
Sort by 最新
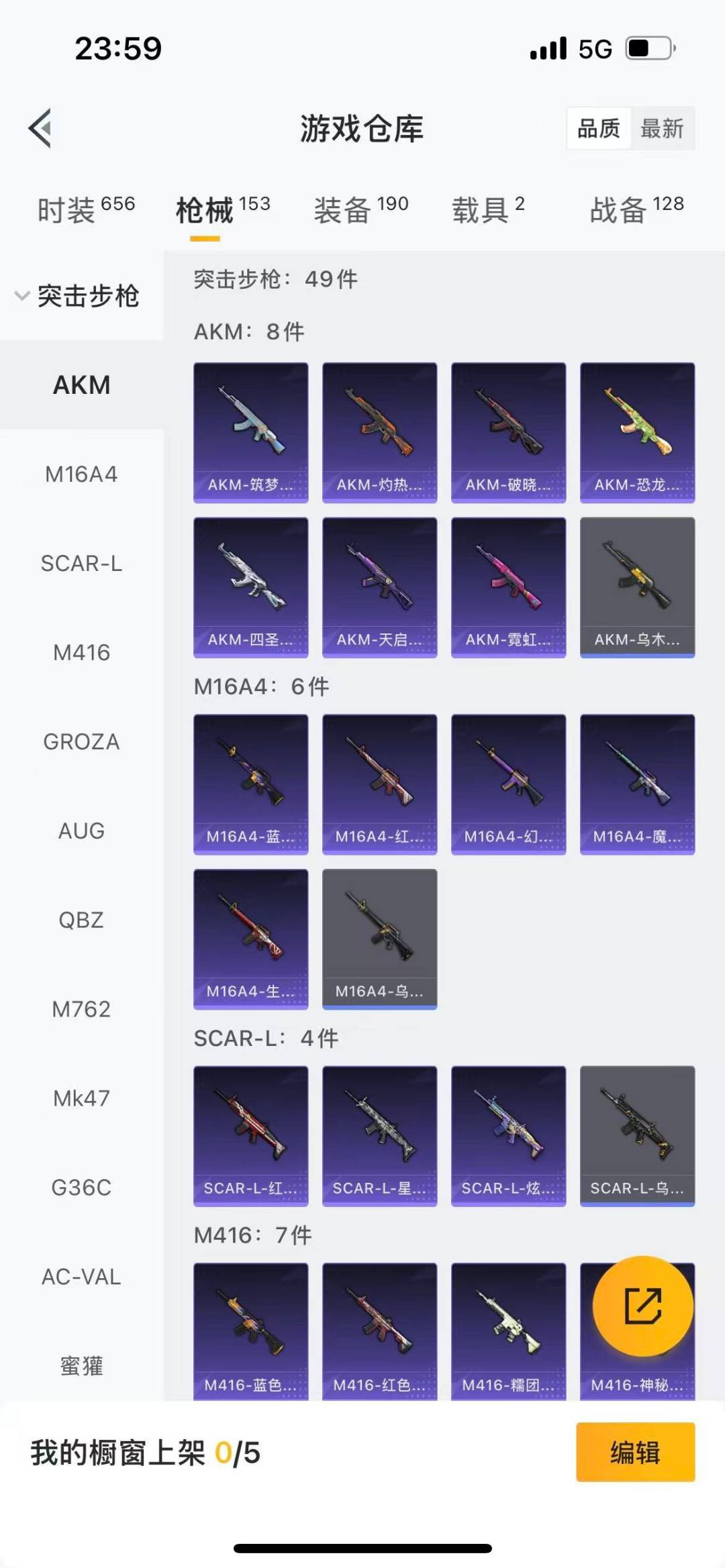coord(661,128)
